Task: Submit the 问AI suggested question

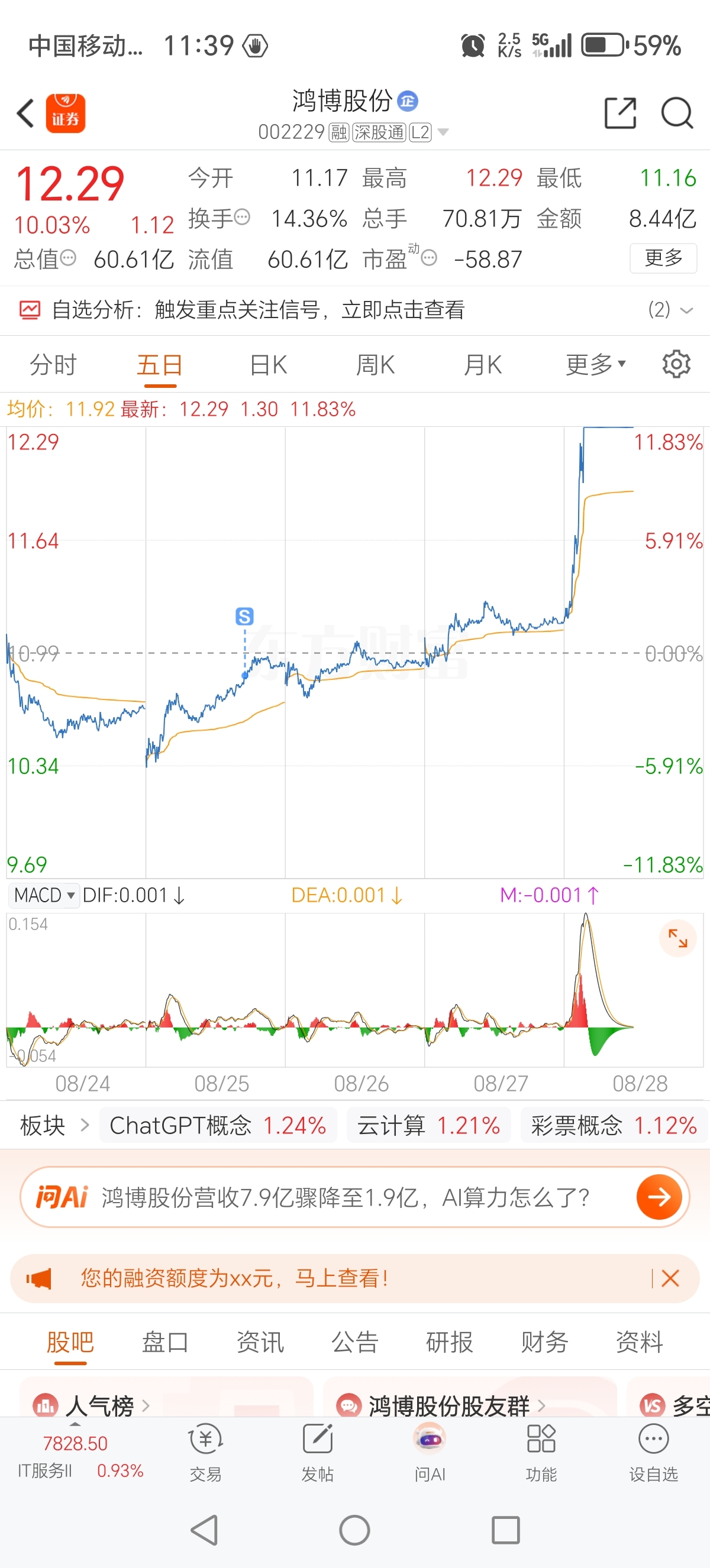Action: [x=659, y=1197]
